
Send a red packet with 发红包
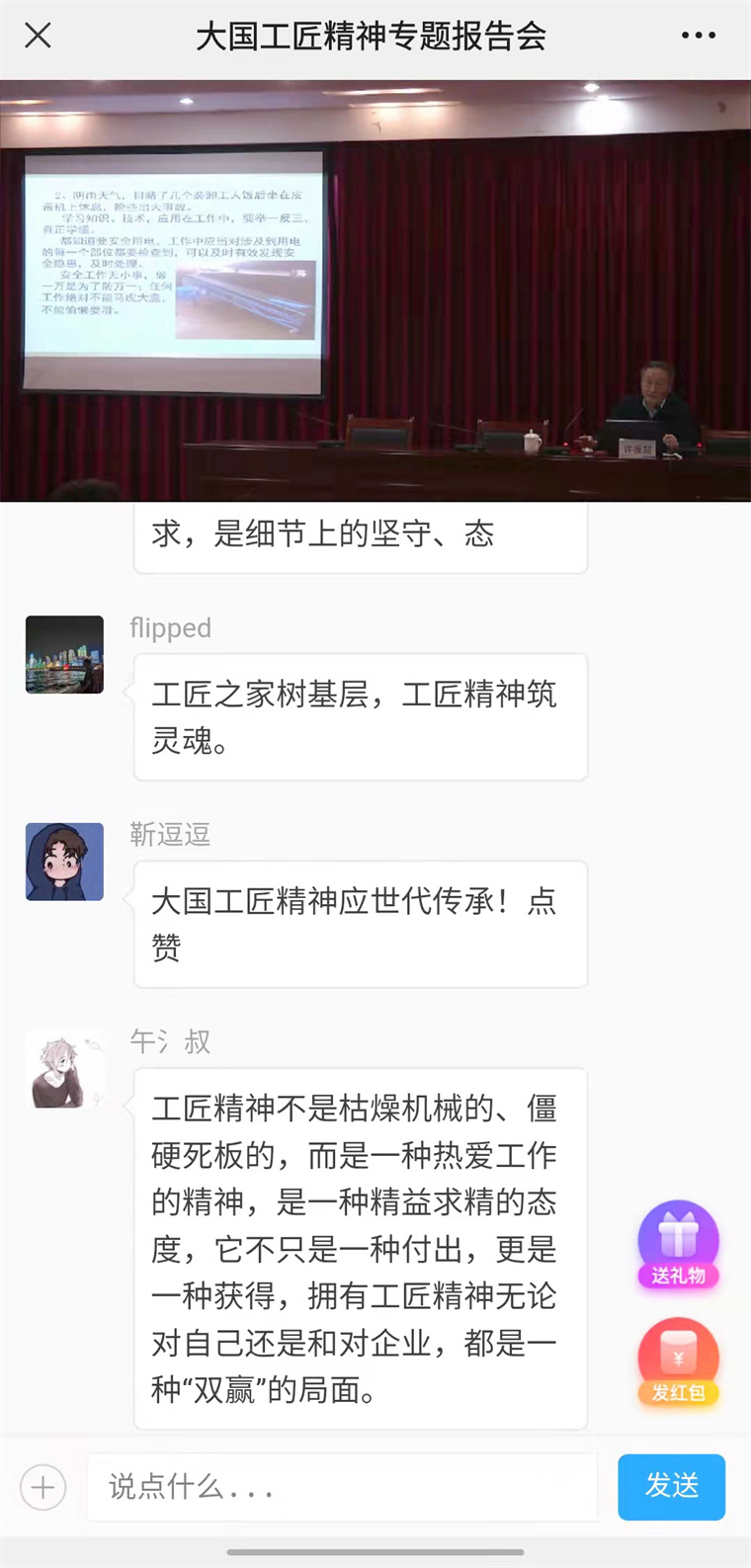click(x=678, y=1362)
